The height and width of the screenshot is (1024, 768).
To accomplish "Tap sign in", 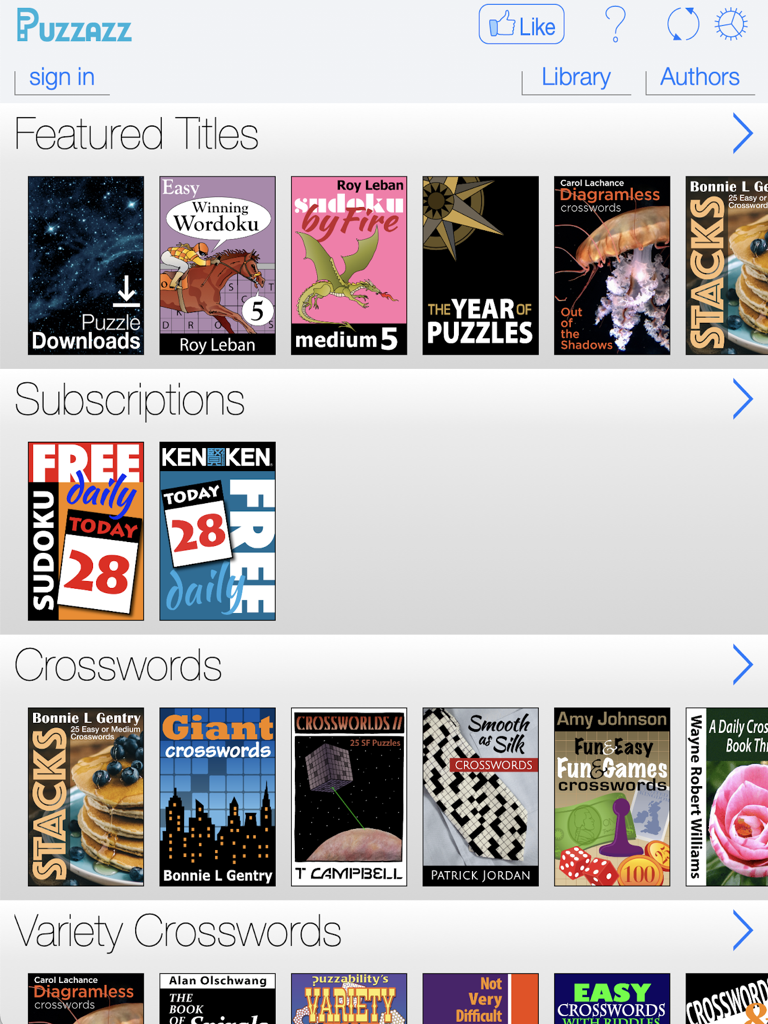I will (62, 77).
